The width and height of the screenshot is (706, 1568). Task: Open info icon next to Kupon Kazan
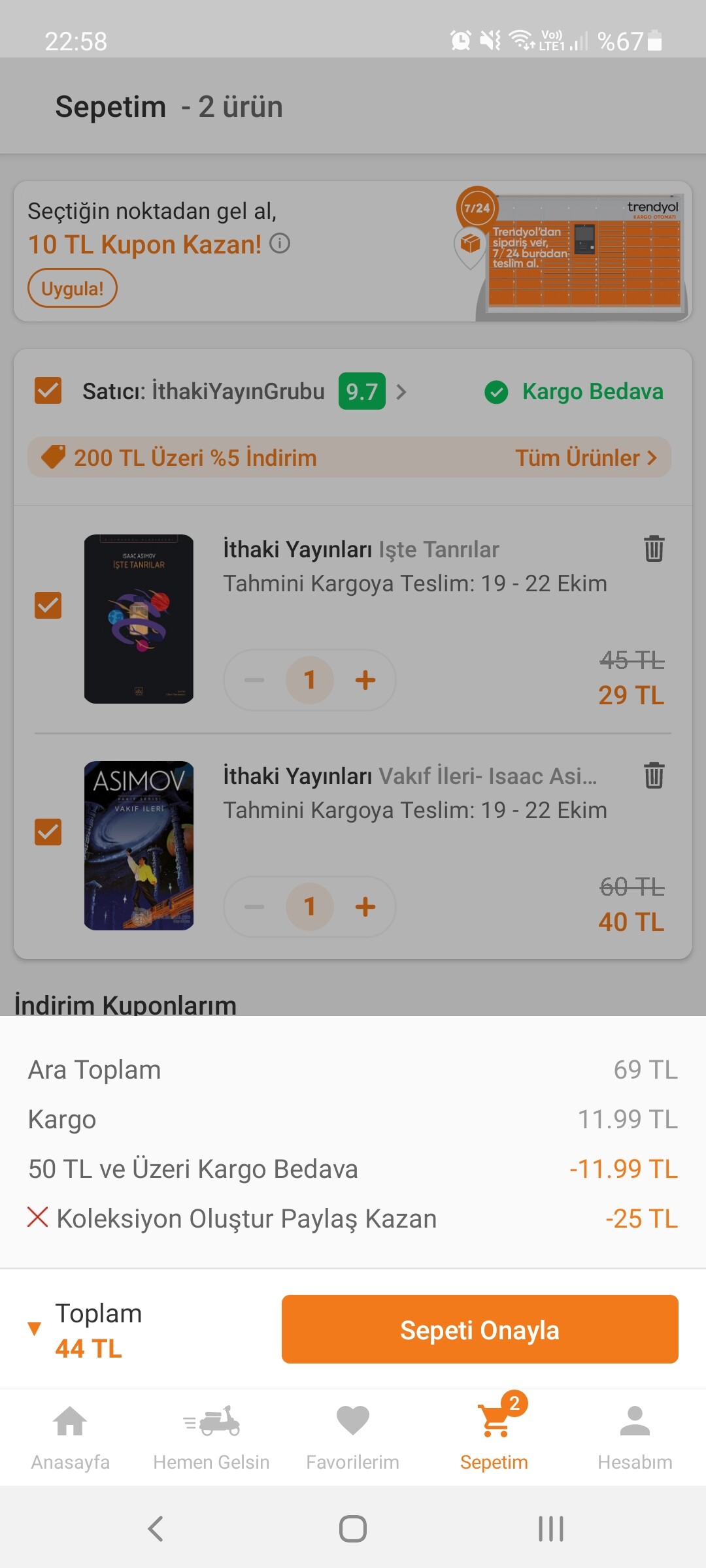tap(280, 244)
